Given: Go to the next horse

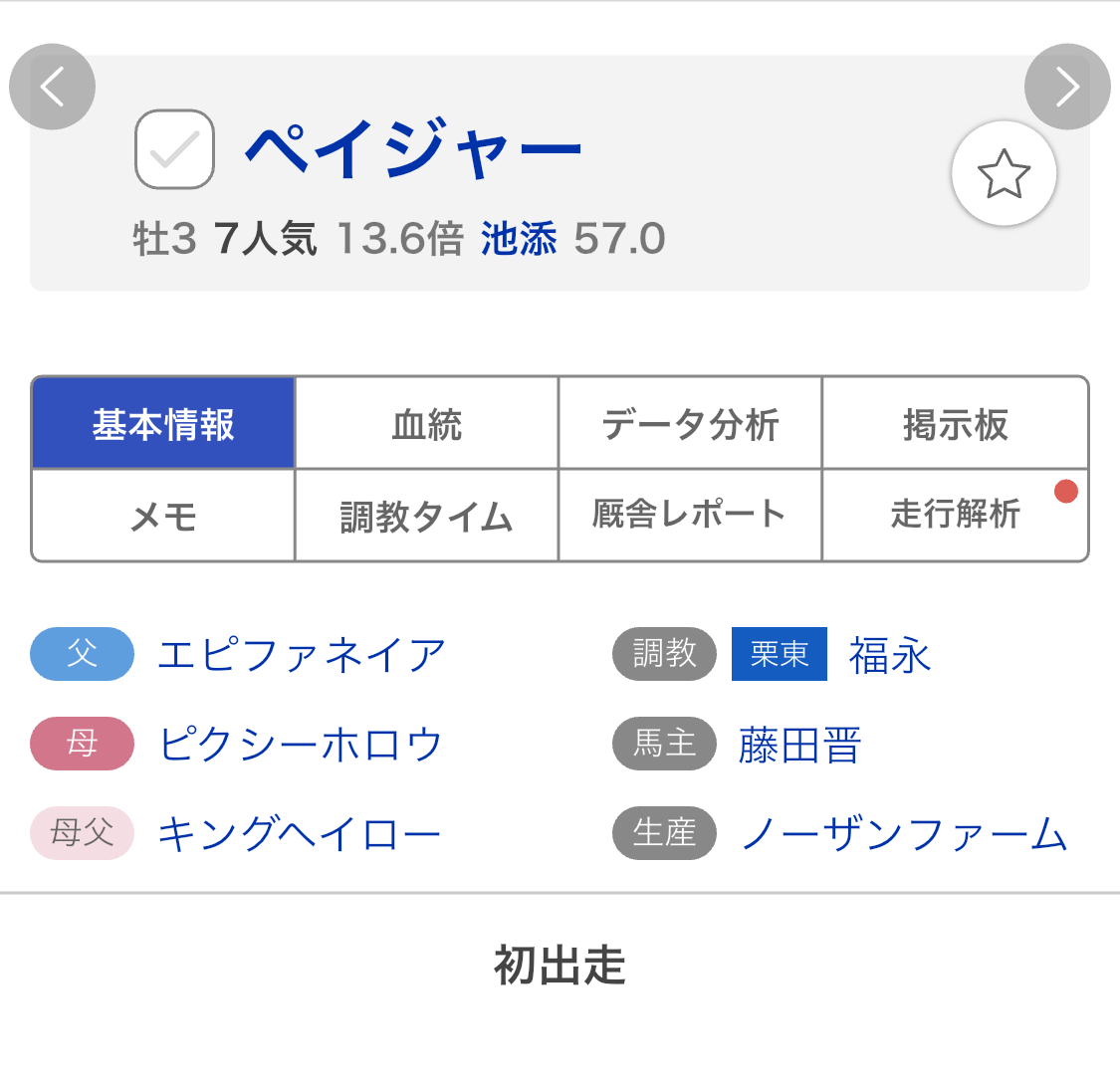Looking at the screenshot, I should point(1066,88).
